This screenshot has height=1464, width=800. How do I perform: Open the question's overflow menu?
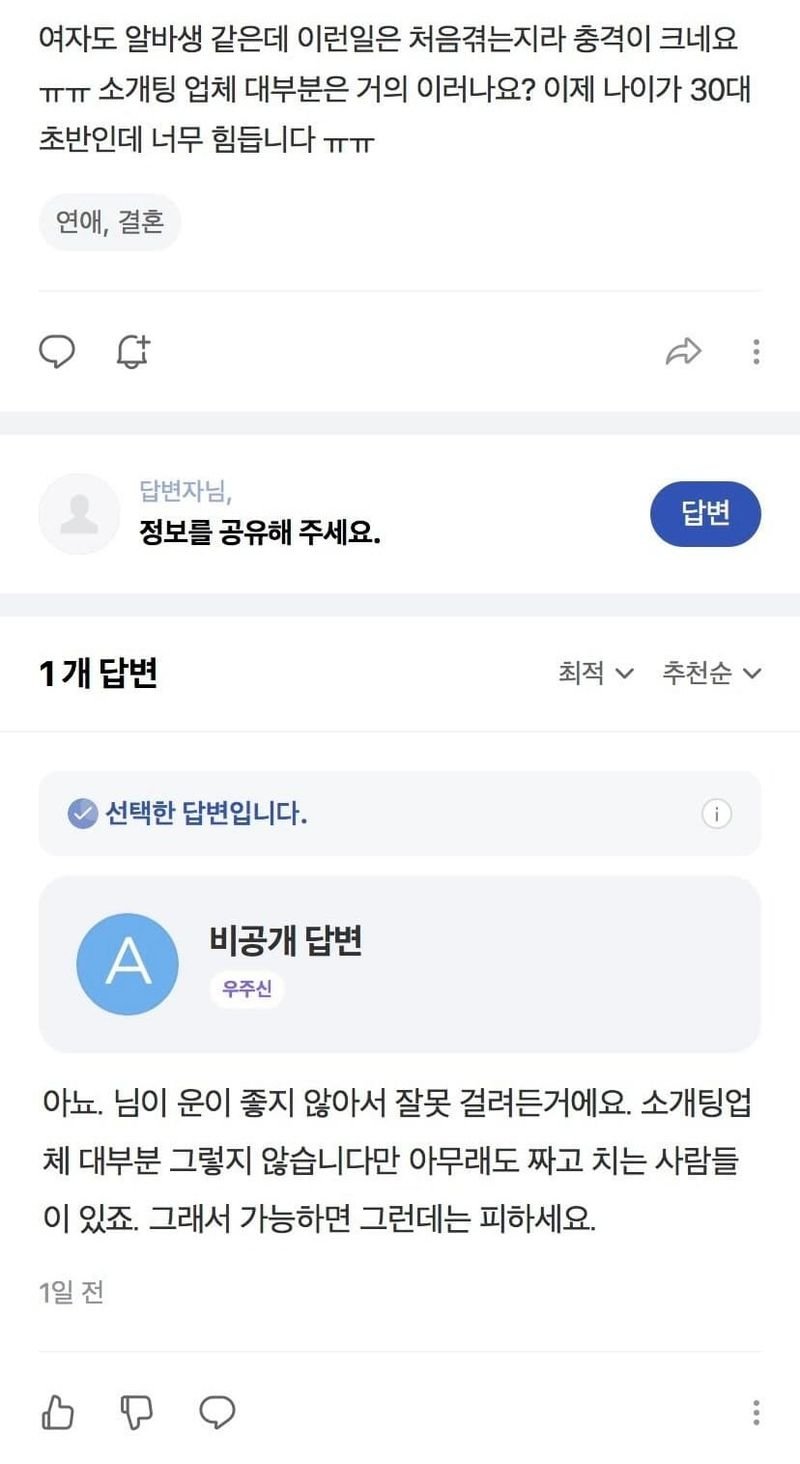(756, 351)
